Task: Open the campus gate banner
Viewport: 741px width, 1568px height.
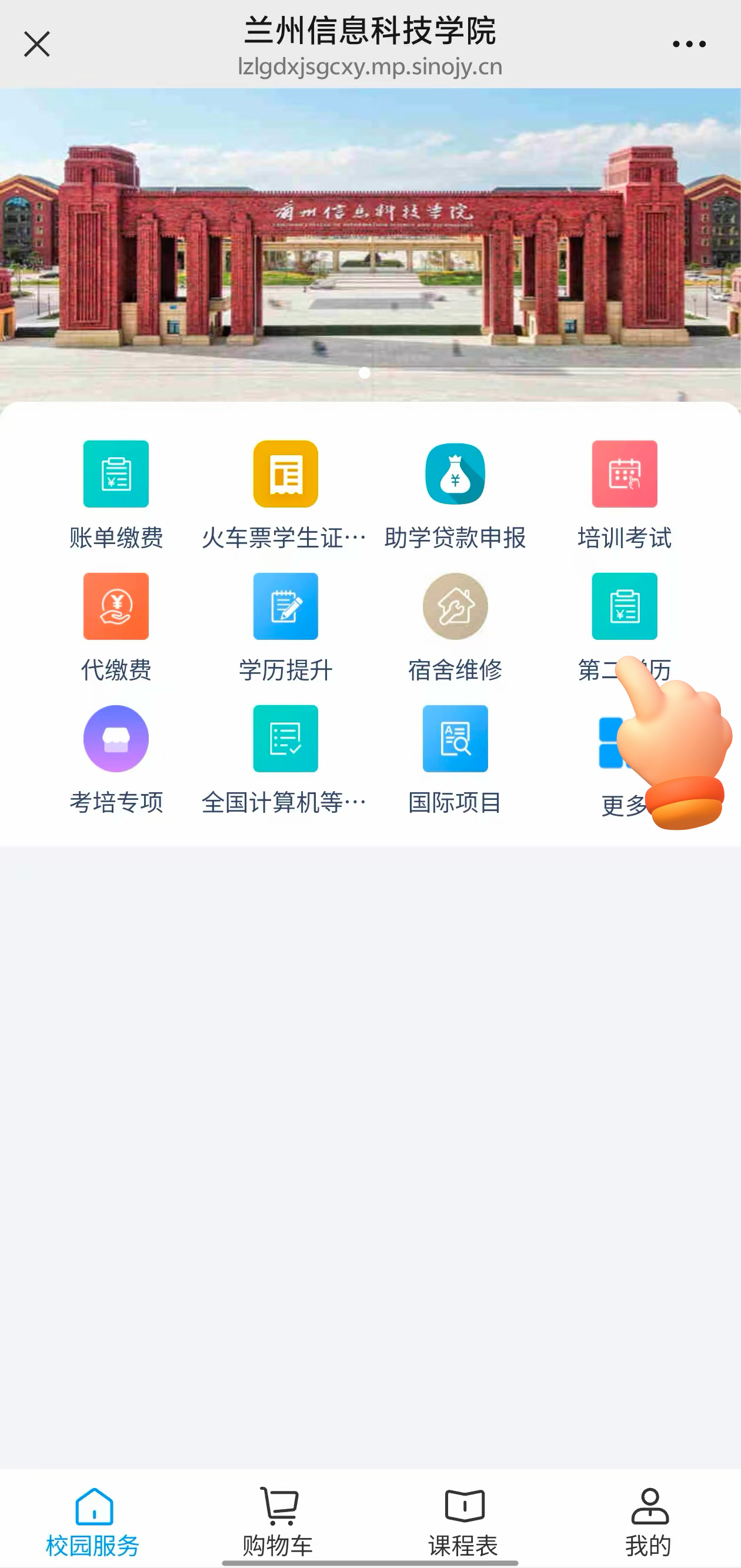Action: tap(370, 243)
